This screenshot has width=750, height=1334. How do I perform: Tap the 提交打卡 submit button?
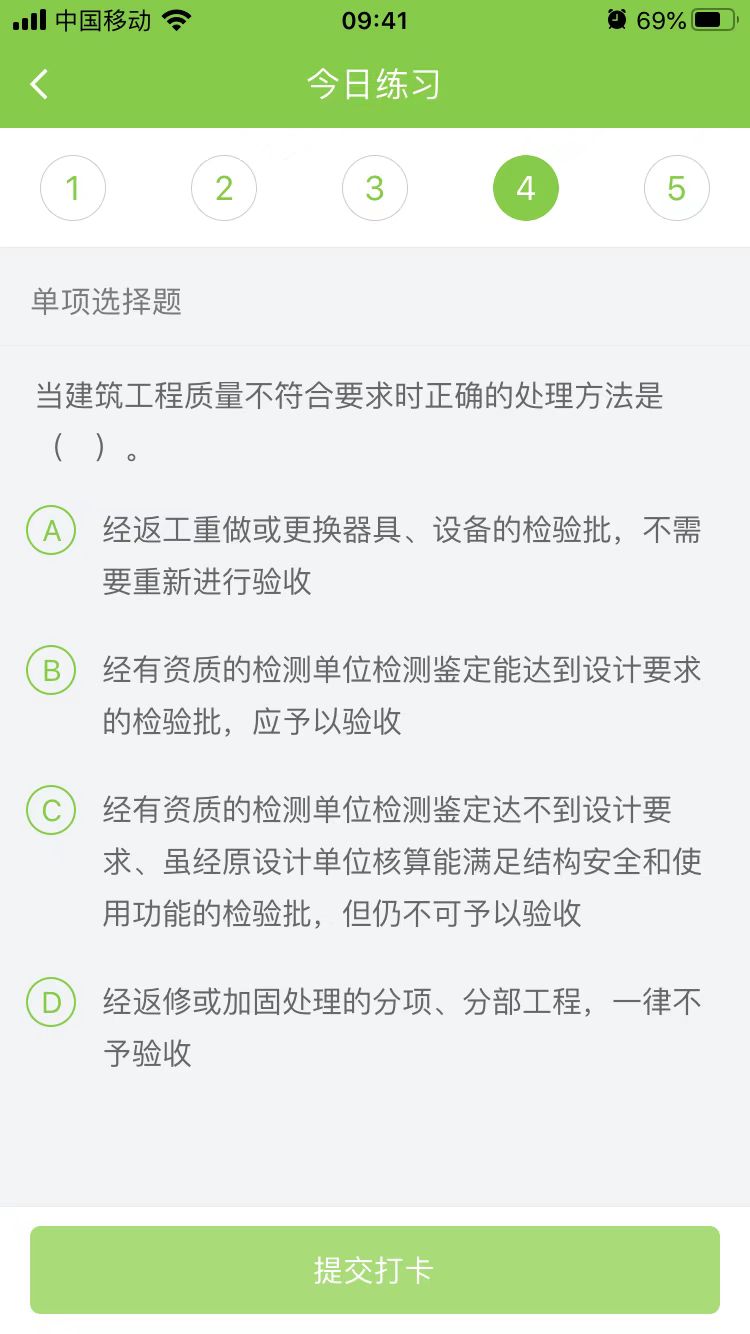click(x=375, y=1270)
